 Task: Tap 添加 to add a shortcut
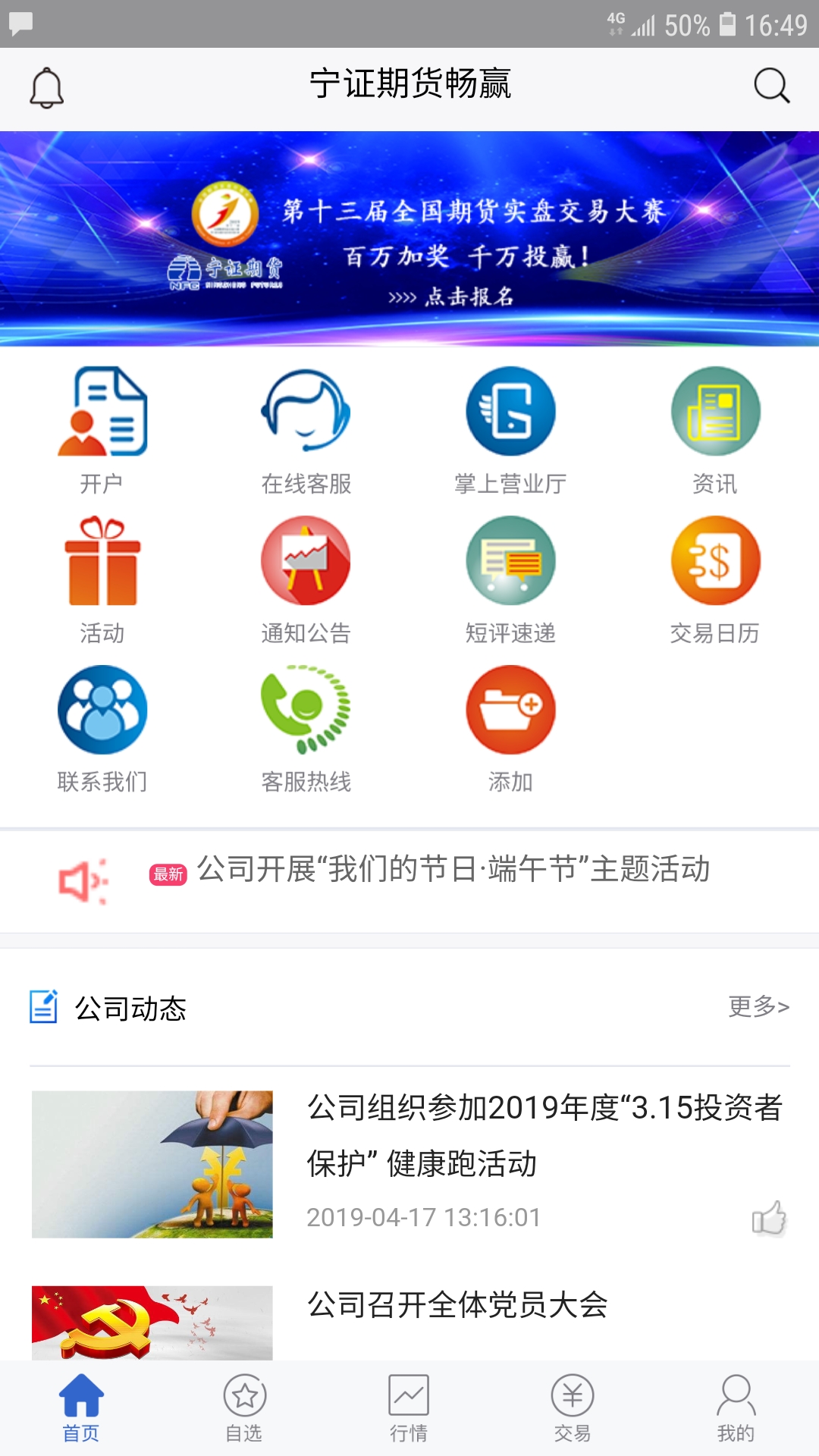[x=510, y=728]
